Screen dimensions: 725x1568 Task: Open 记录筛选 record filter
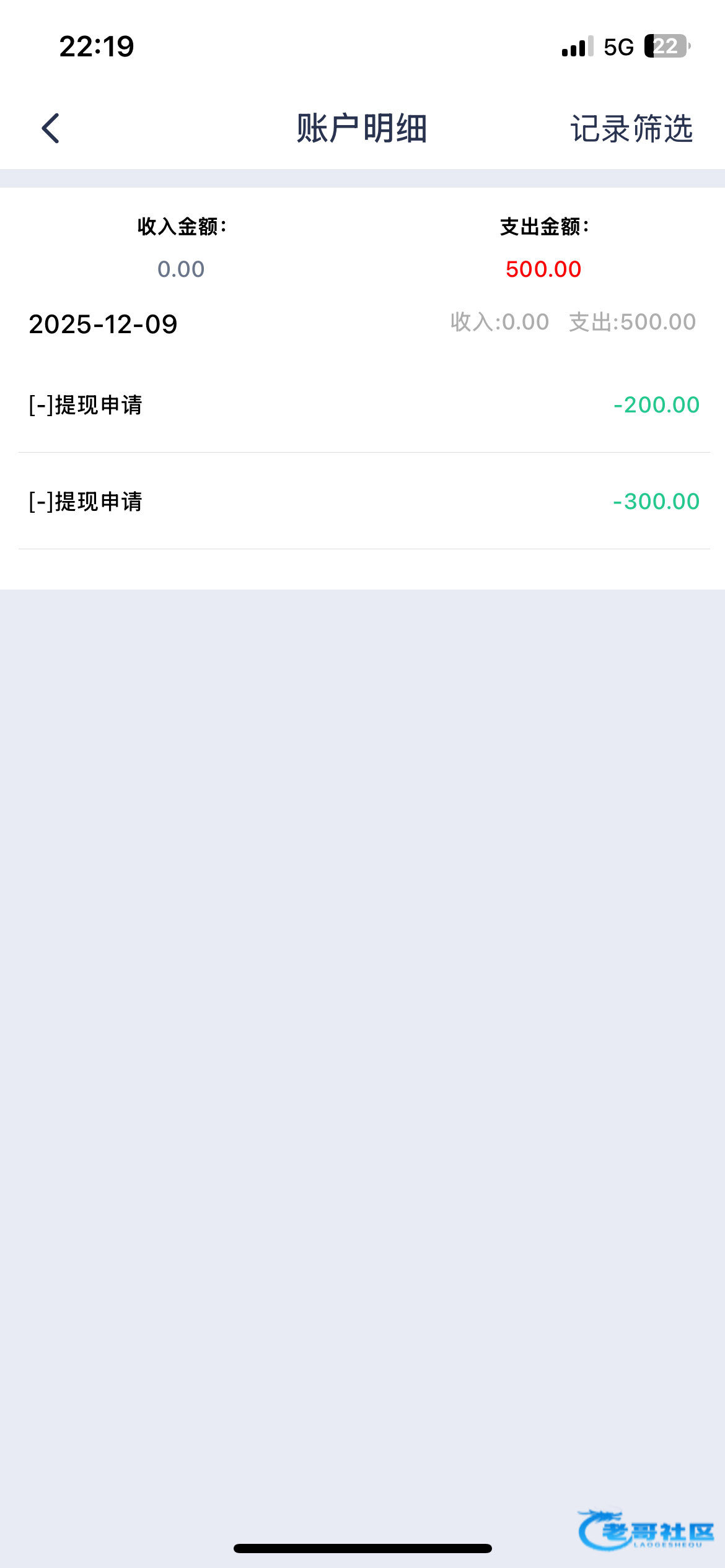tap(631, 129)
